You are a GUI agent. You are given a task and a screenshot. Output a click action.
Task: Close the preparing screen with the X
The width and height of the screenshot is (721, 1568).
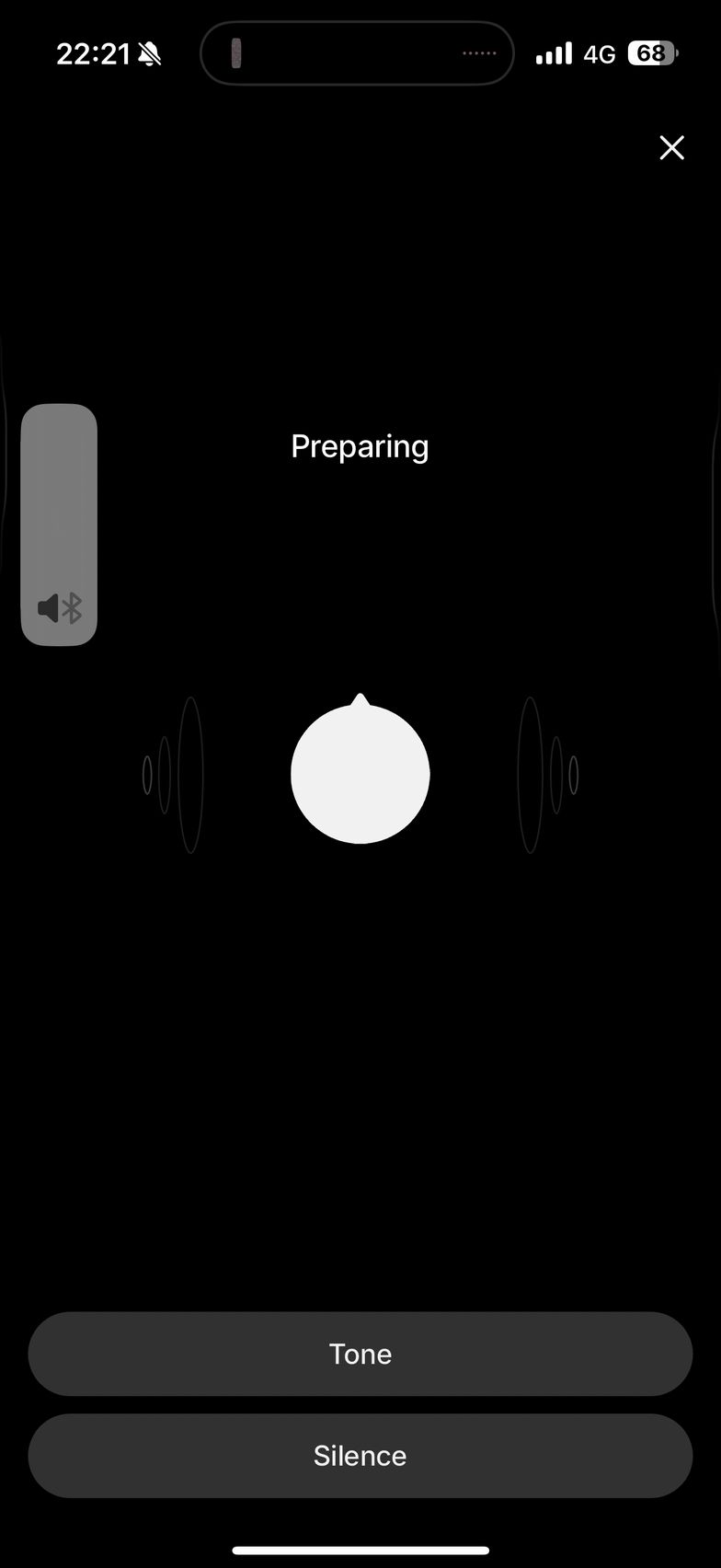tap(672, 147)
